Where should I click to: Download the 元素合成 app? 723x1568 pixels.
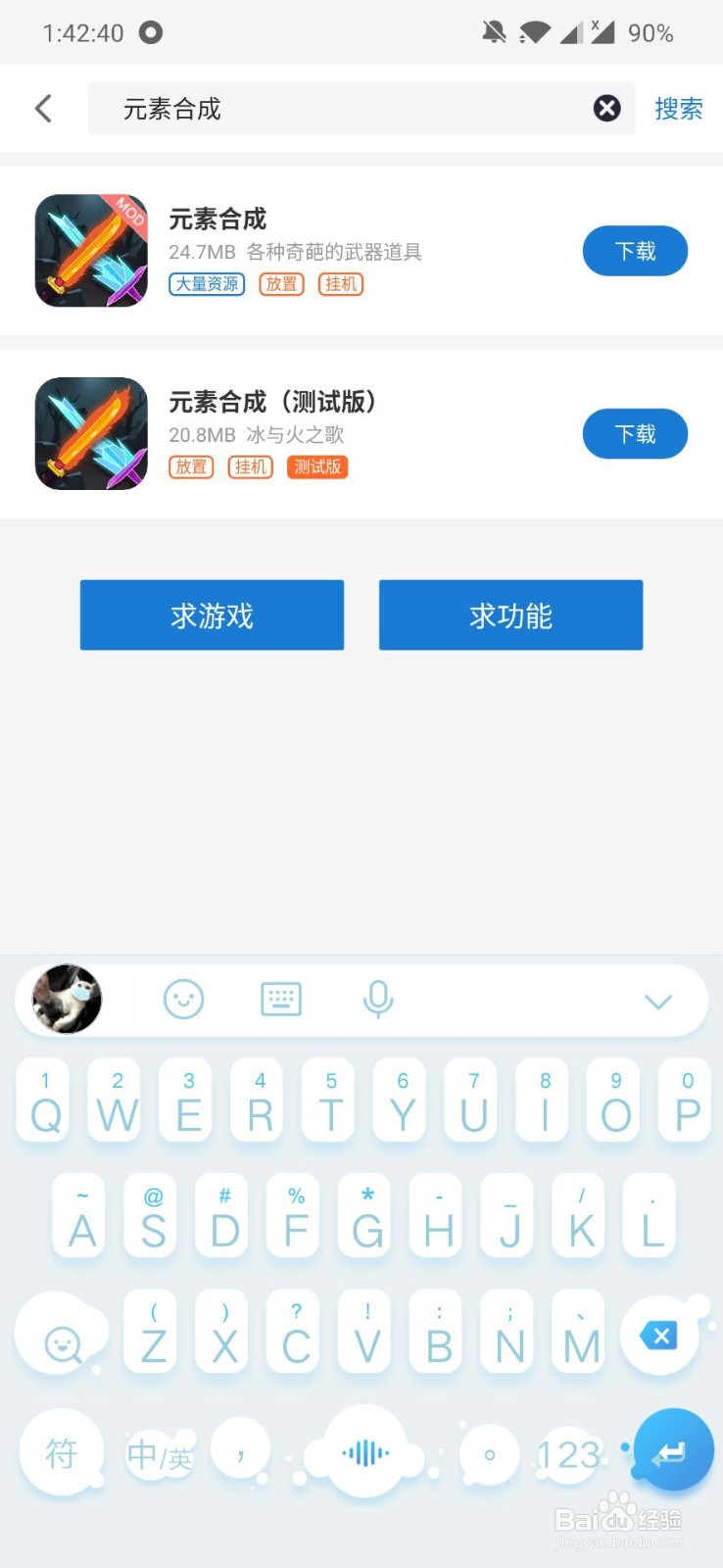(635, 251)
